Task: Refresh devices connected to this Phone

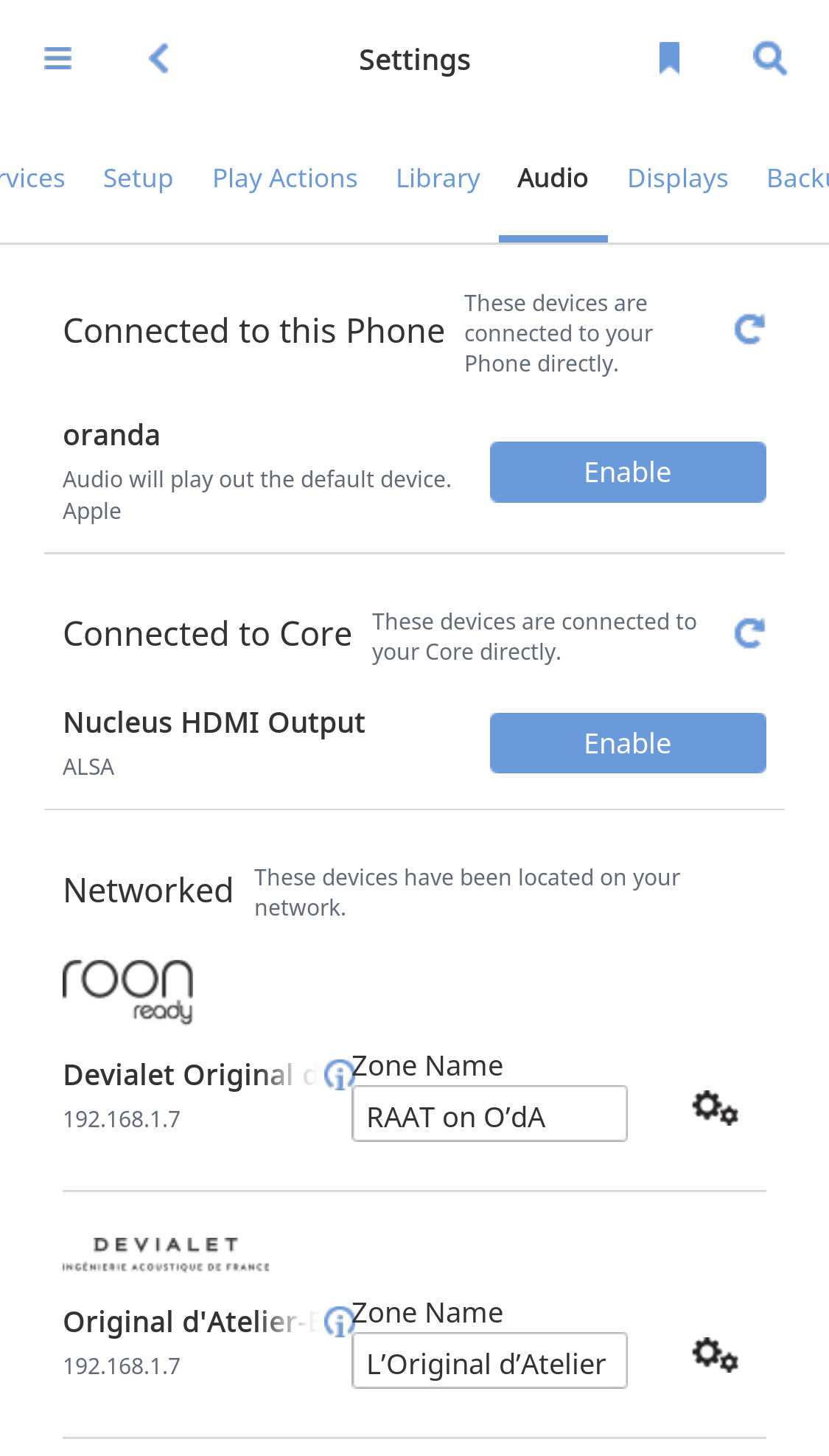Action: click(749, 330)
